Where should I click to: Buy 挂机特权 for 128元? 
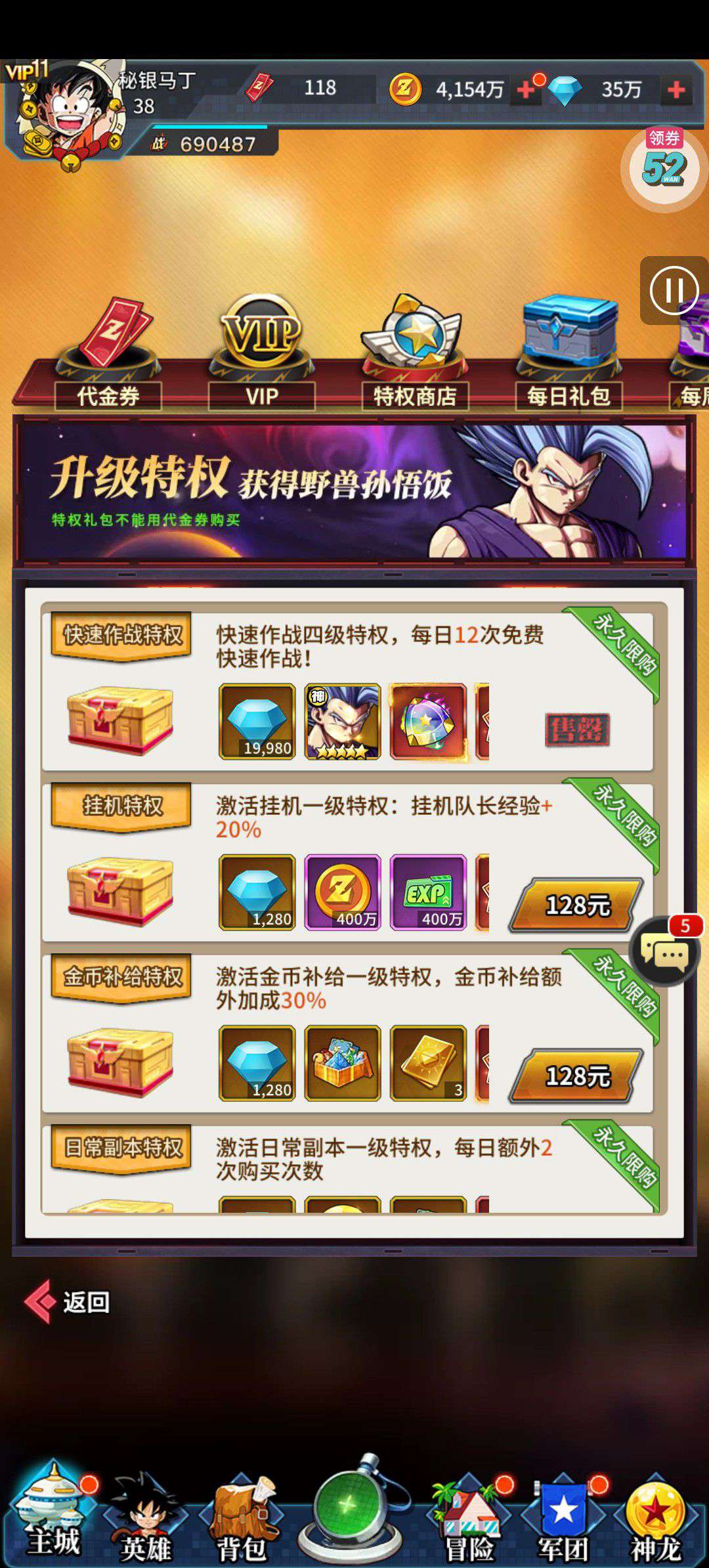(x=576, y=905)
